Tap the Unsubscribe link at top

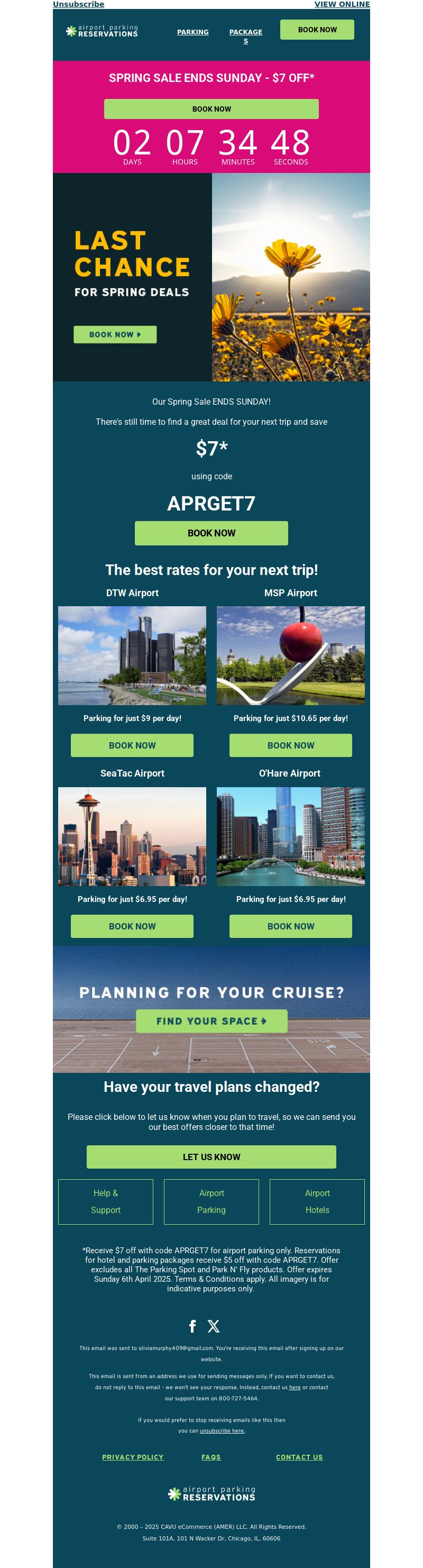pos(78,4)
